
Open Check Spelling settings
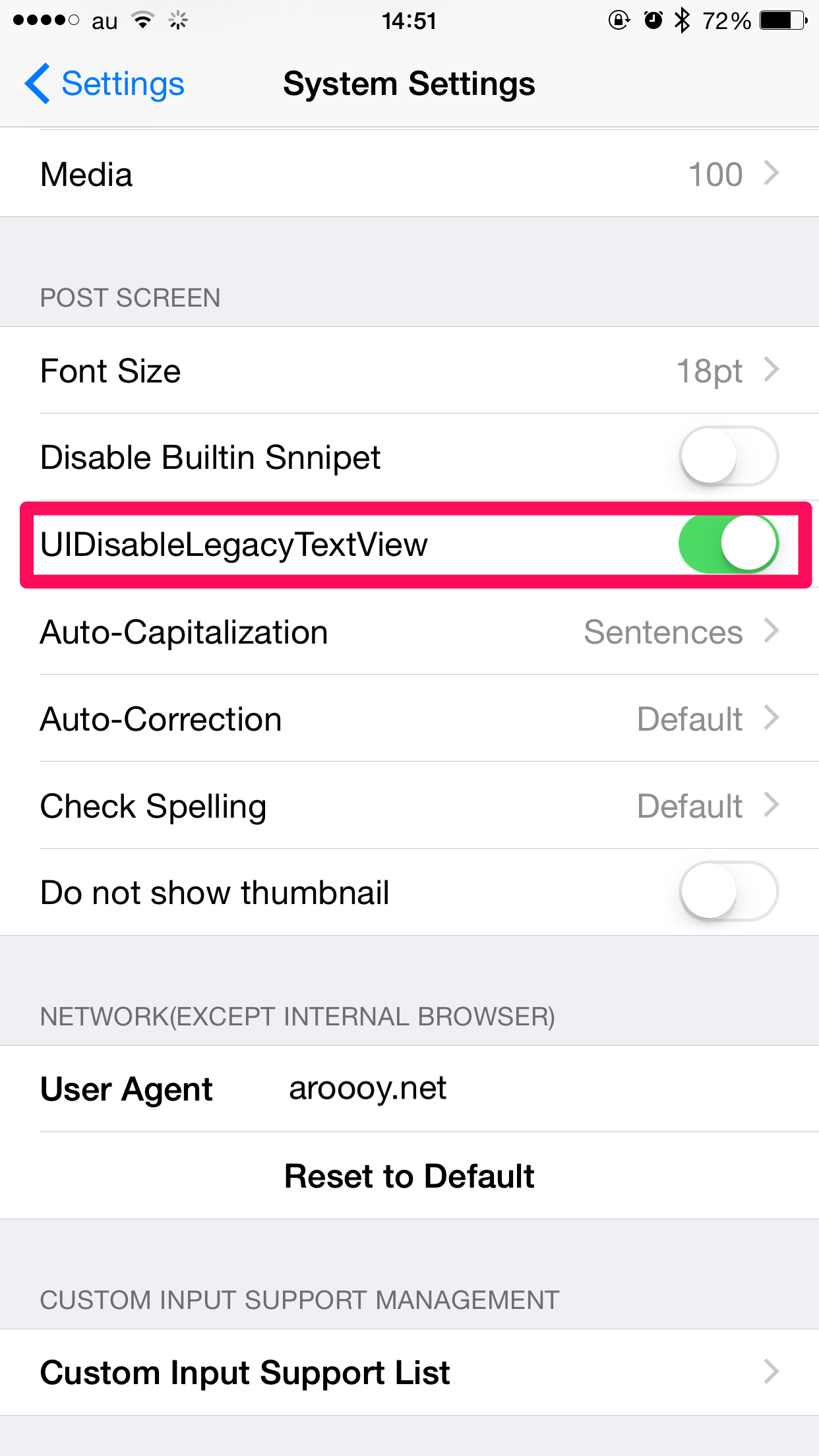coord(409,806)
